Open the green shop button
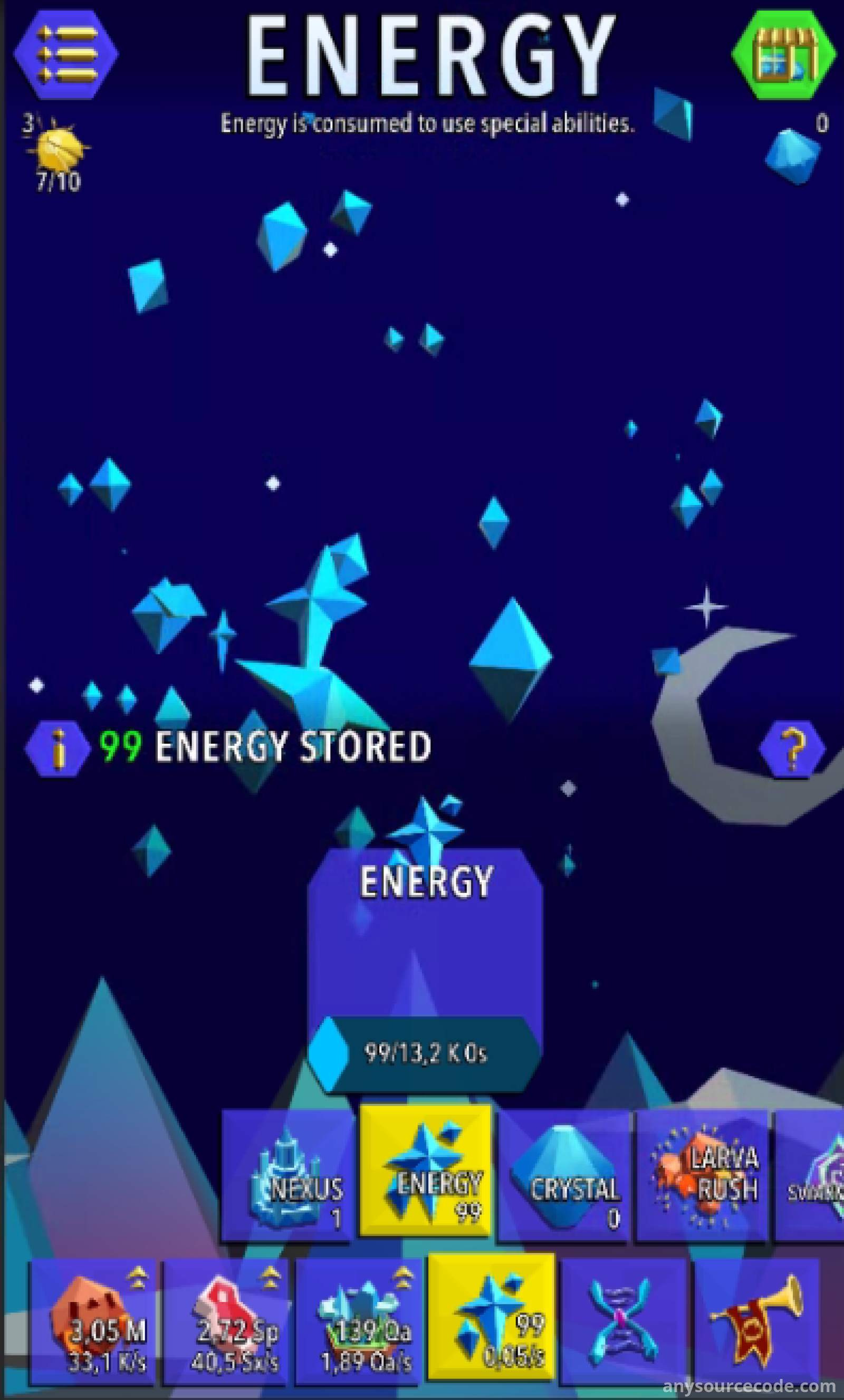Image resolution: width=844 pixels, height=1400 pixels. pyautogui.click(x=784, y=54)
